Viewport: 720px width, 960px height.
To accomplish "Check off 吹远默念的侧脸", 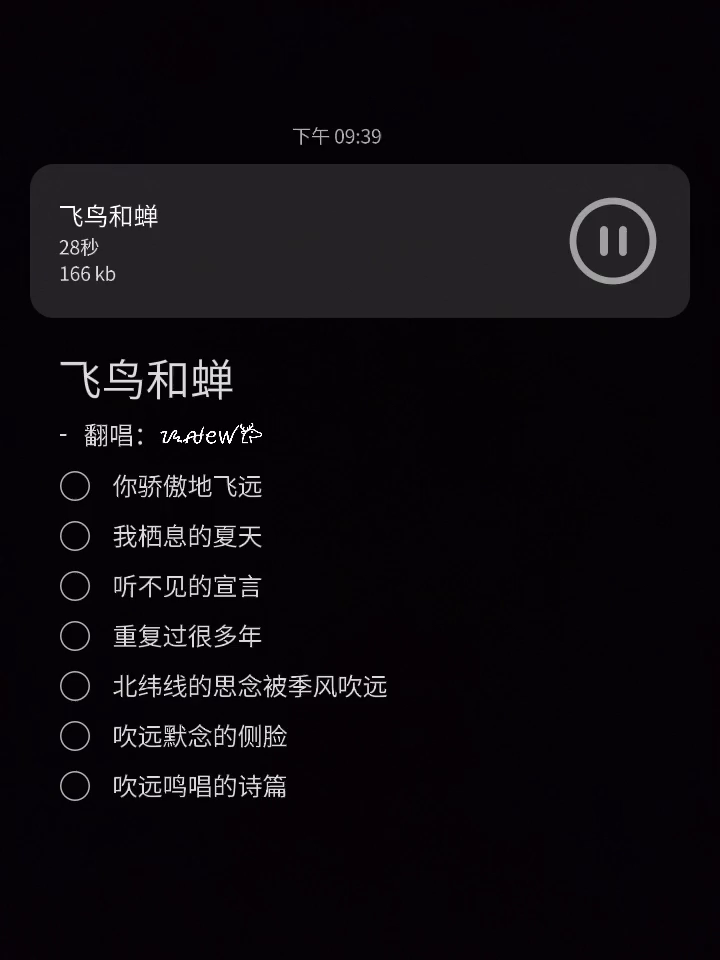I will 75,736.
